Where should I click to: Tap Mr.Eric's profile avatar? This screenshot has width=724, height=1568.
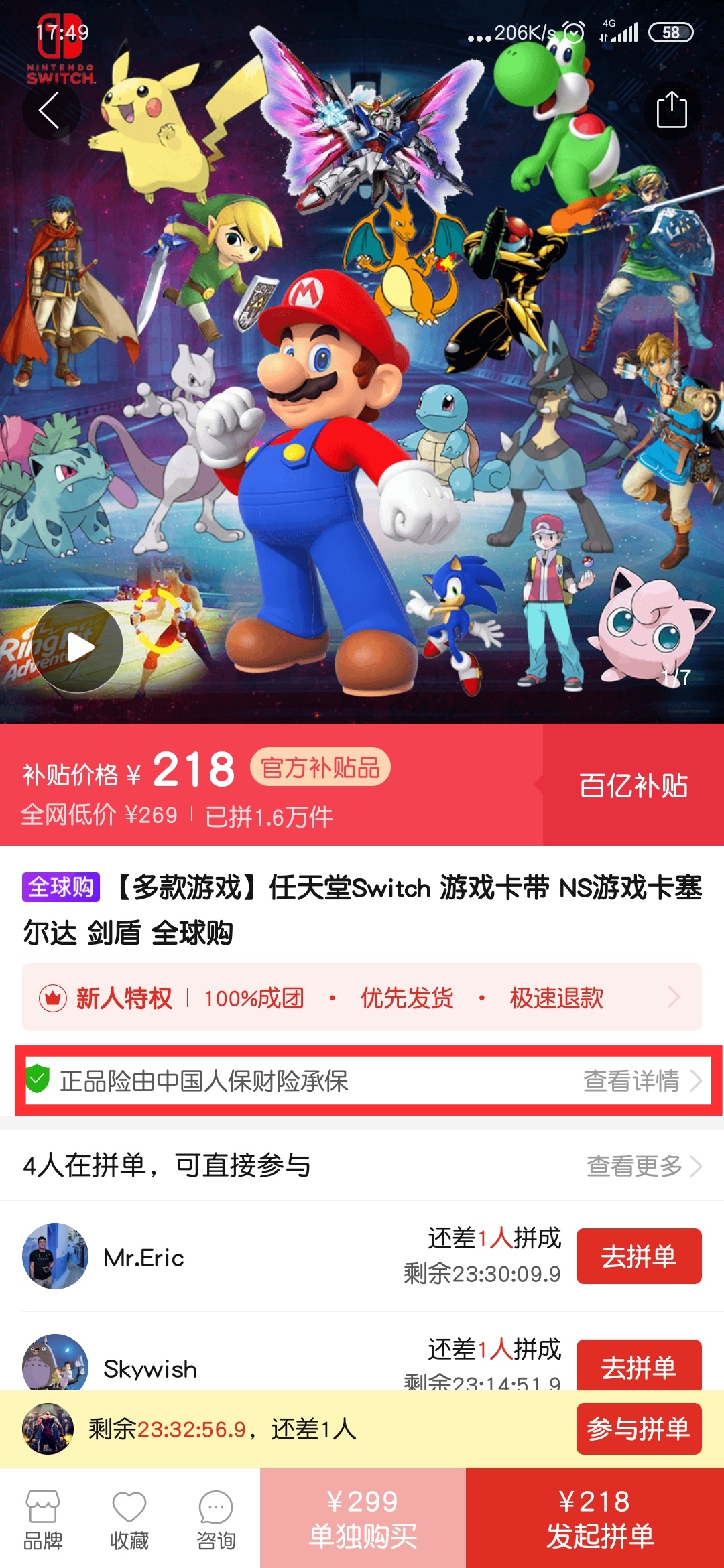click(54, 1256)
